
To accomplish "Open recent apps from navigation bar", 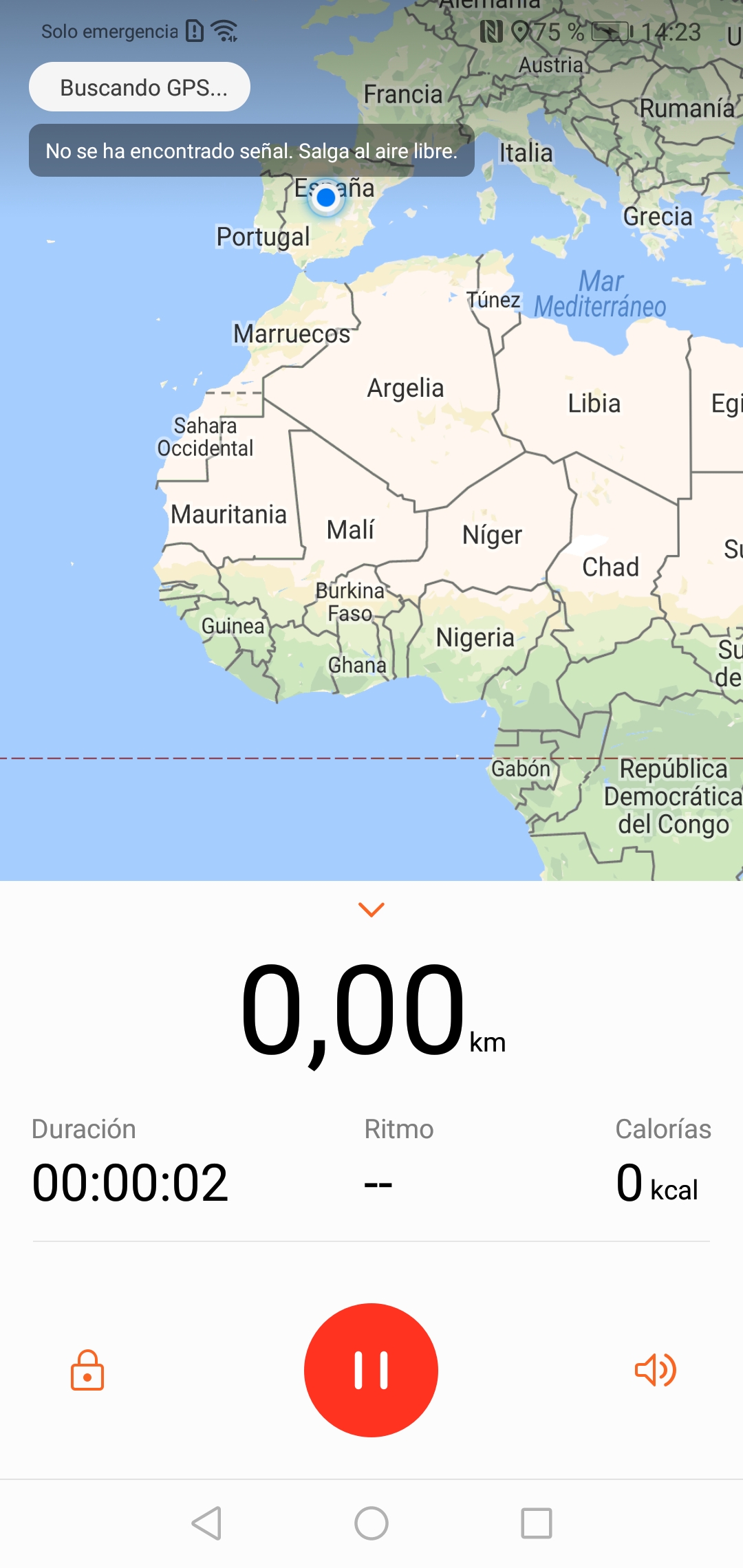I will point(537,1523).
